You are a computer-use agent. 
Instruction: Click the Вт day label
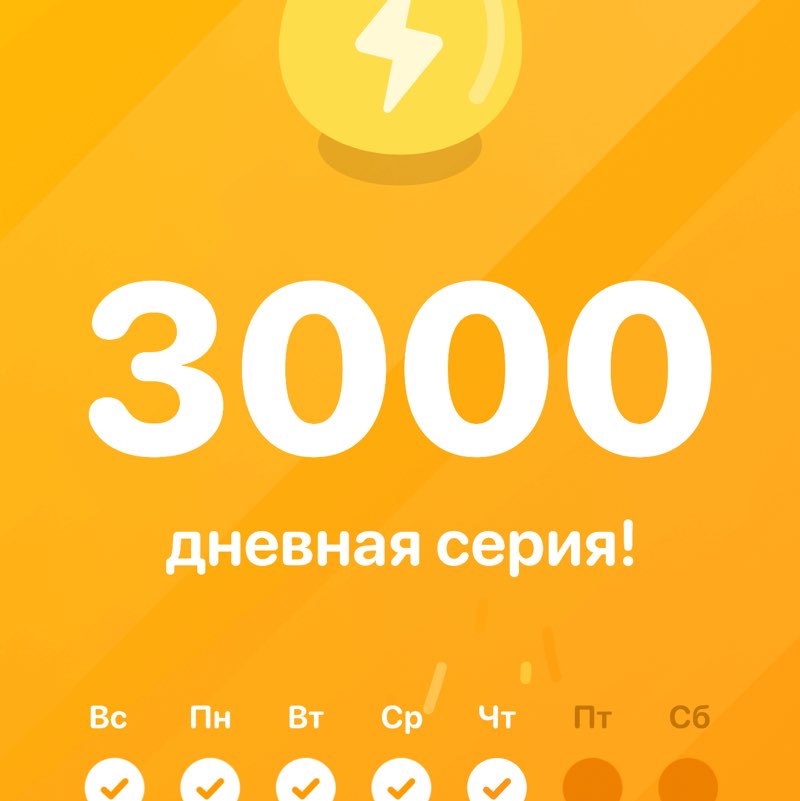pyautogui.click(x=305, y=716)
